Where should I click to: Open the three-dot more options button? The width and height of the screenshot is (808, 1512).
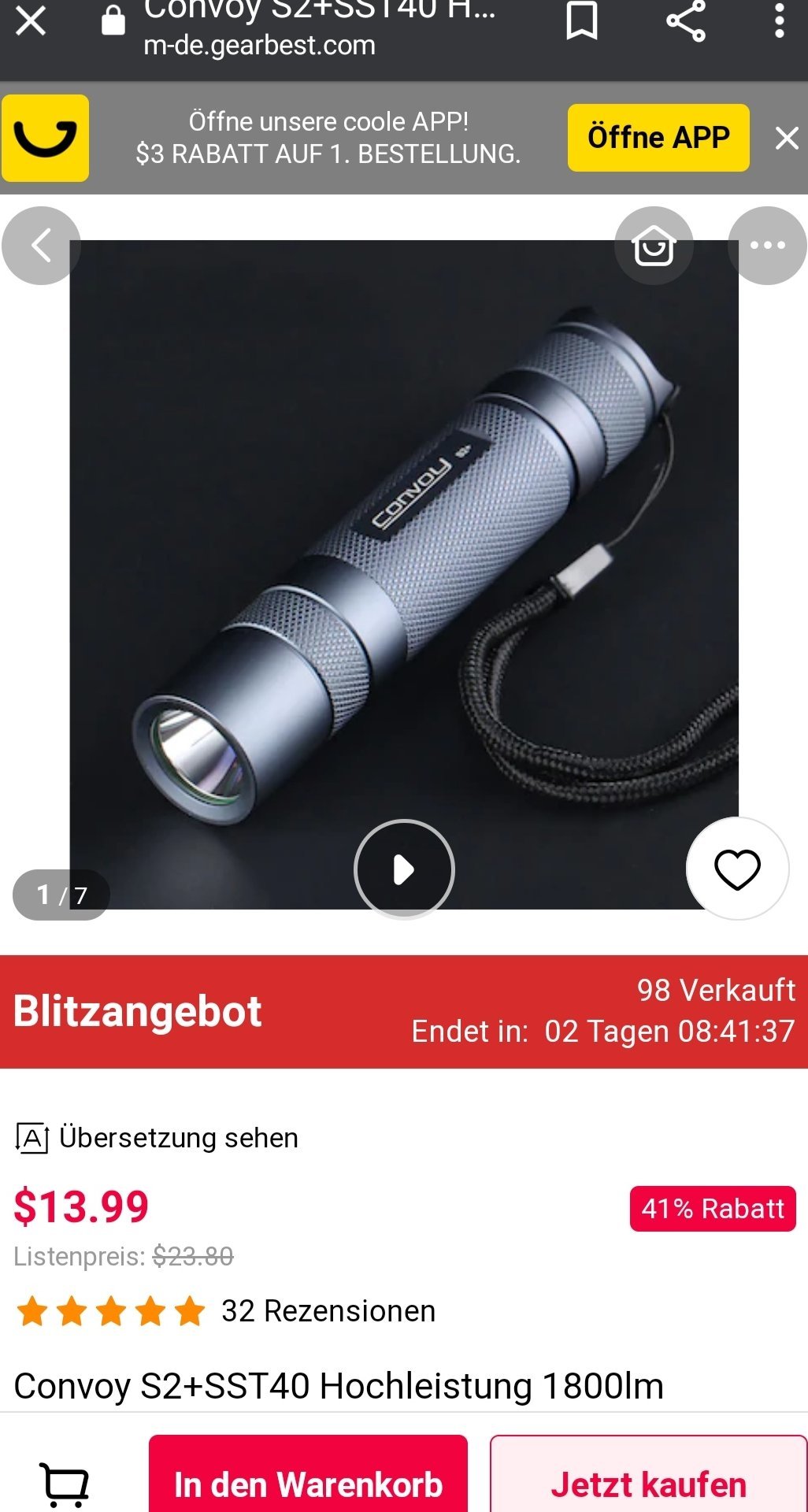point(768,246)
